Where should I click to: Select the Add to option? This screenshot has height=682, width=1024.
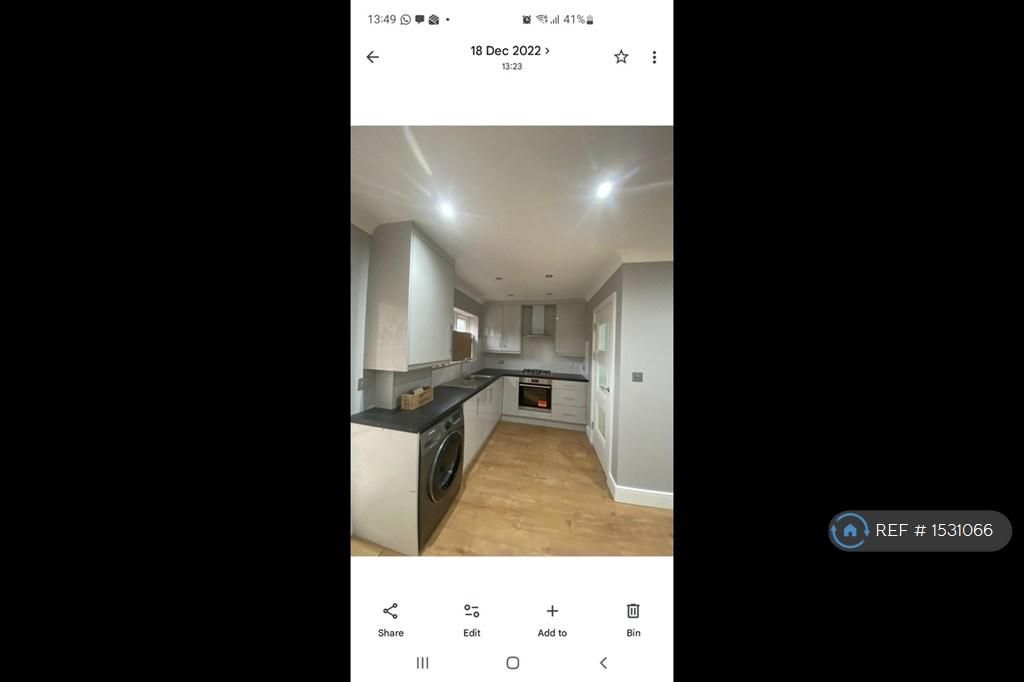(x=552, y=618)
